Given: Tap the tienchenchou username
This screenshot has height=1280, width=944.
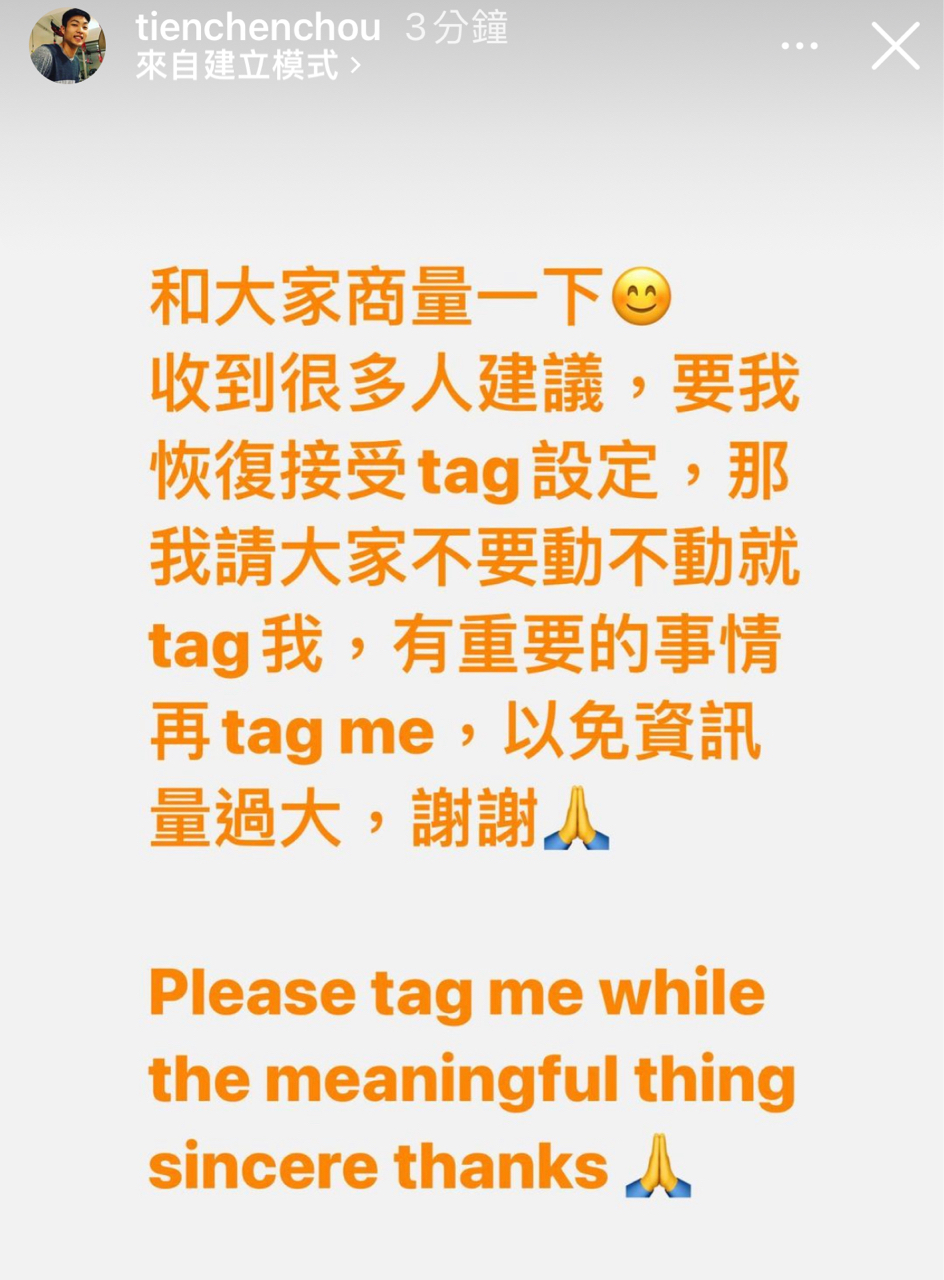Looking at the screenshot, I should coord(258,27).
